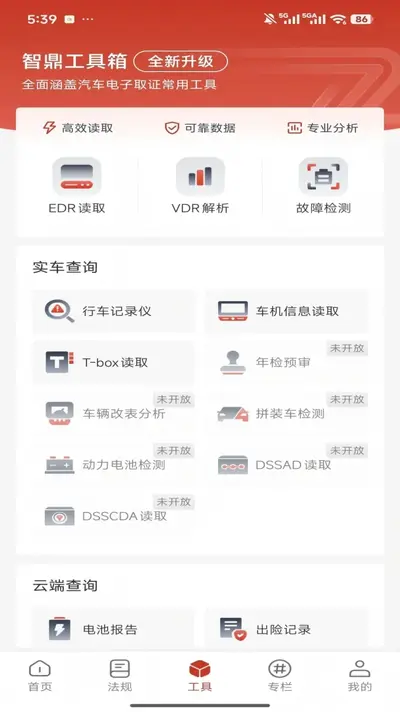Tap 拼装车检测 item
The height and width of the screenshot is (712, 400).
[286, 414]
